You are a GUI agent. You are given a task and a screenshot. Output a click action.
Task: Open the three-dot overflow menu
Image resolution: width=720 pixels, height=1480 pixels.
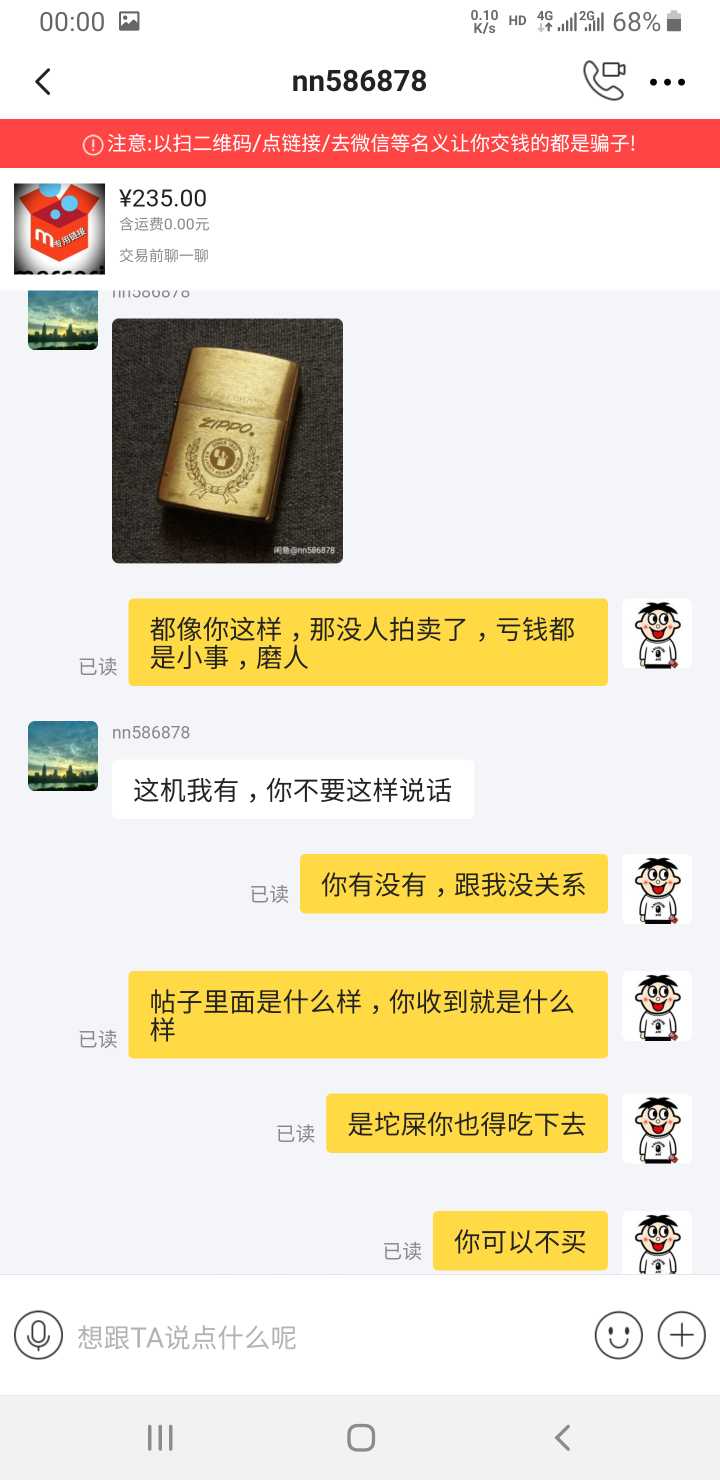coord(667,82)
